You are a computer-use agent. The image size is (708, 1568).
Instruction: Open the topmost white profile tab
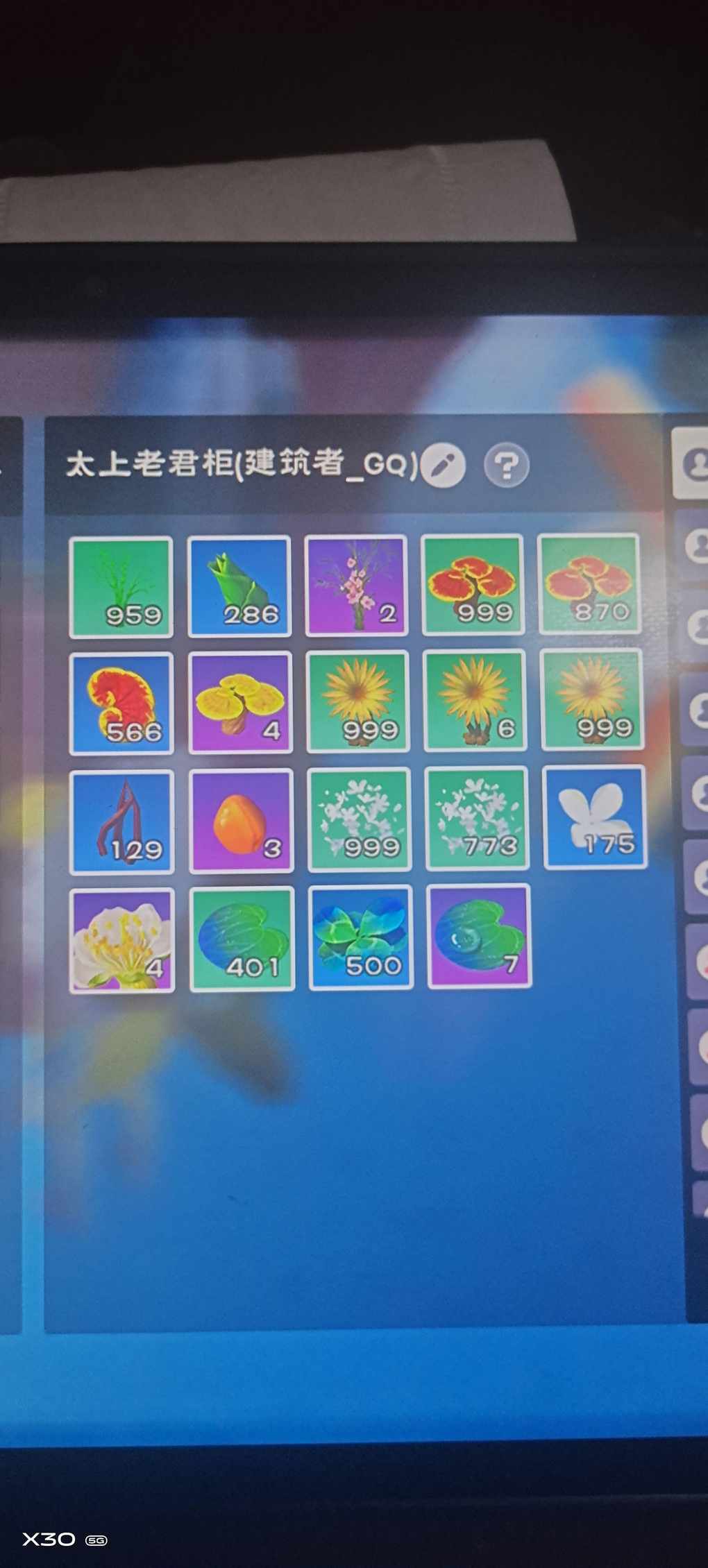pyautogui.click(x=691, y=463)
